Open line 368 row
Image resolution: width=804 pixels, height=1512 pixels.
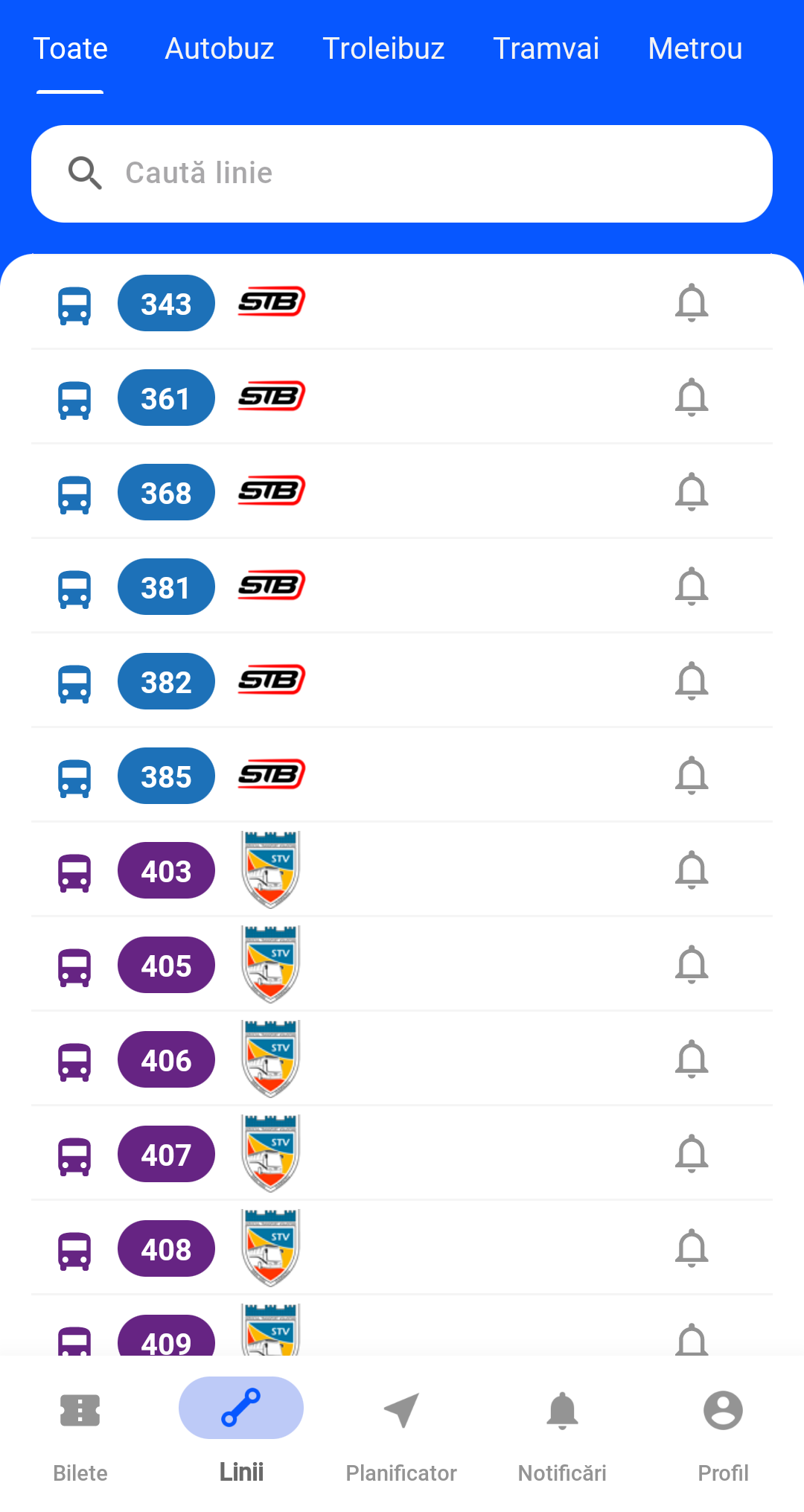[402, 492]
